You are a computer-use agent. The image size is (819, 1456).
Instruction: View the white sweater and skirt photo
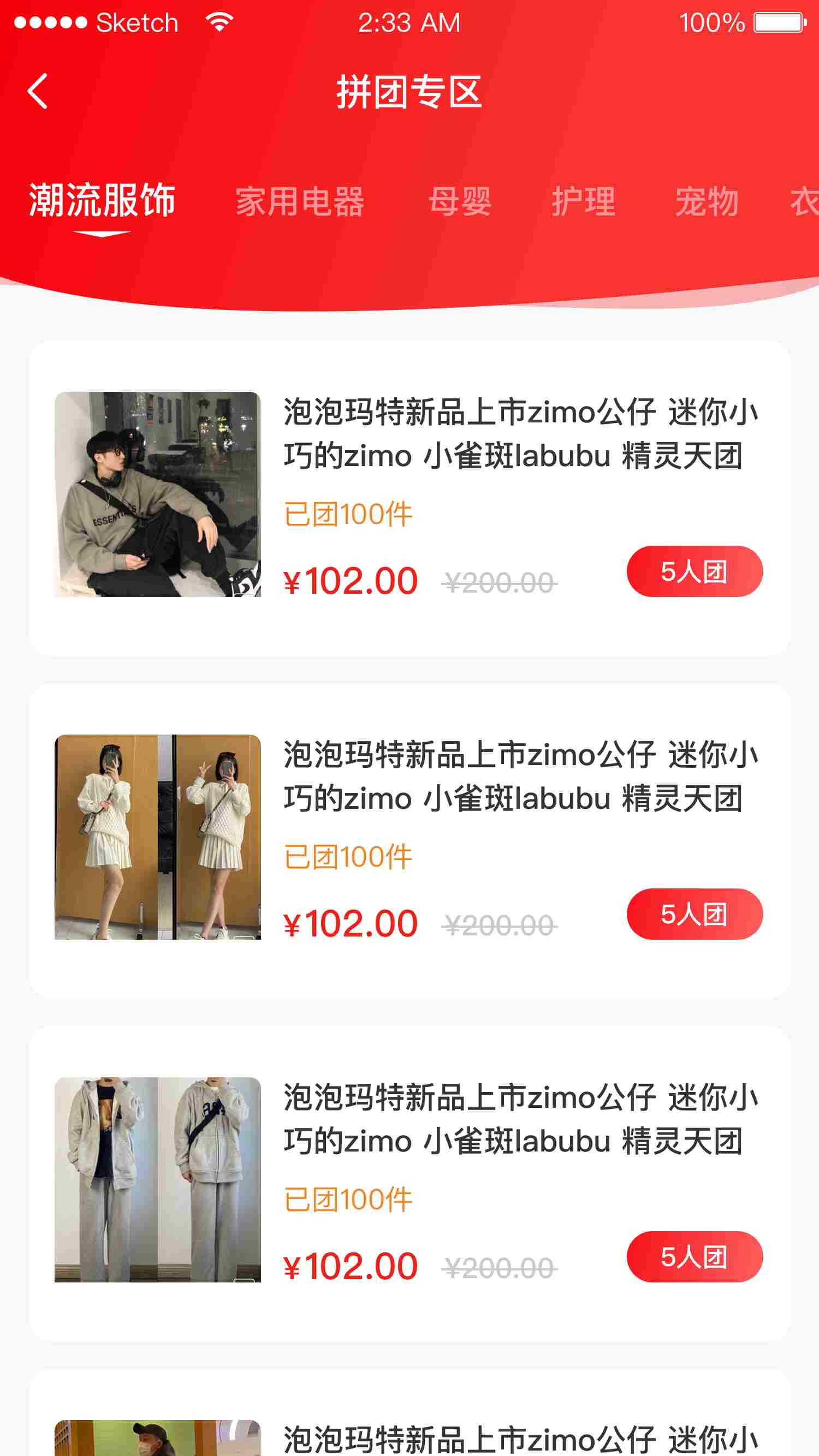(x=158, y=837)
